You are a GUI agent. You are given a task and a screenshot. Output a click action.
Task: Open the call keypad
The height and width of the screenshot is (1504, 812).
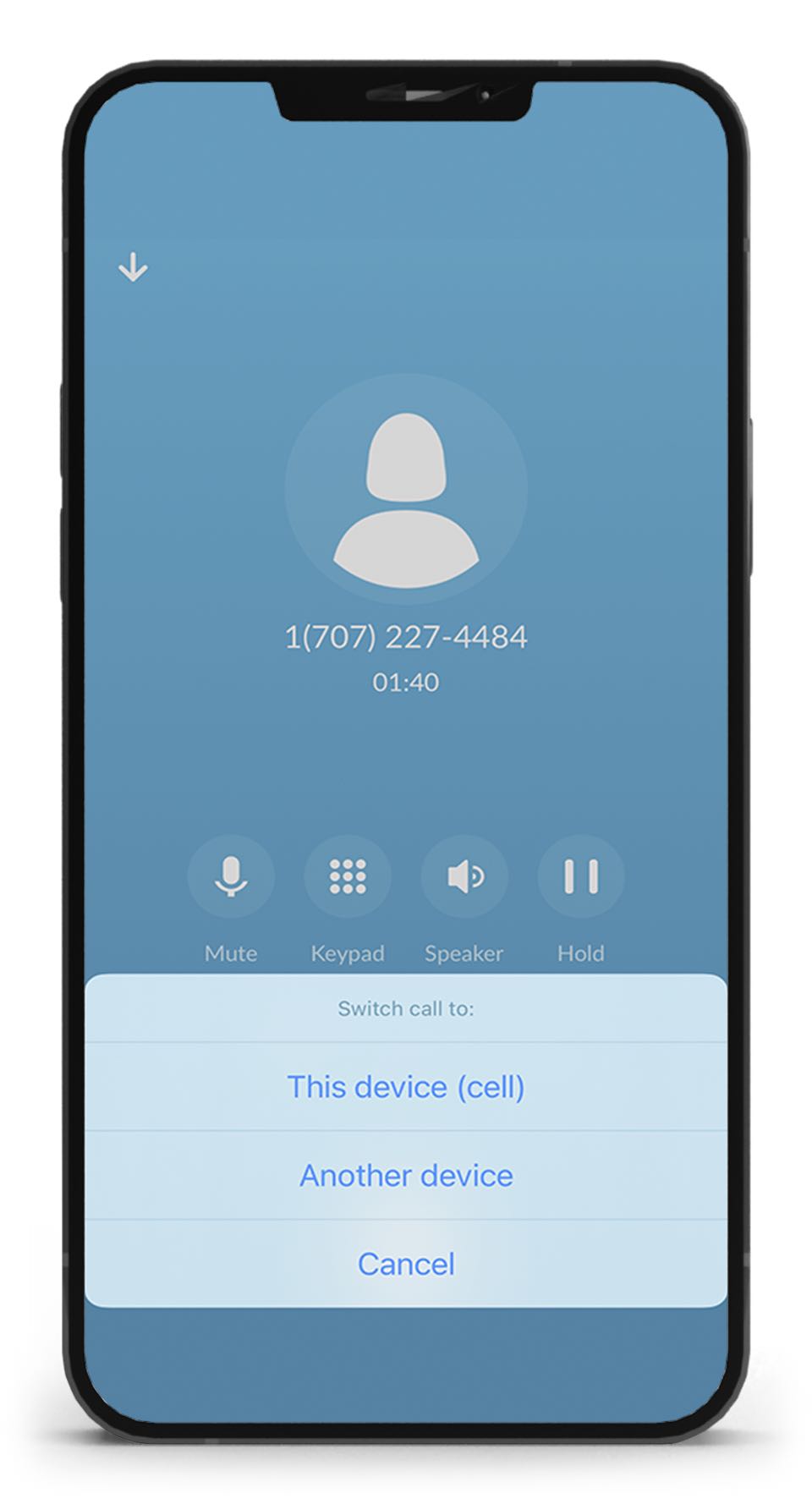pos(347,876)
